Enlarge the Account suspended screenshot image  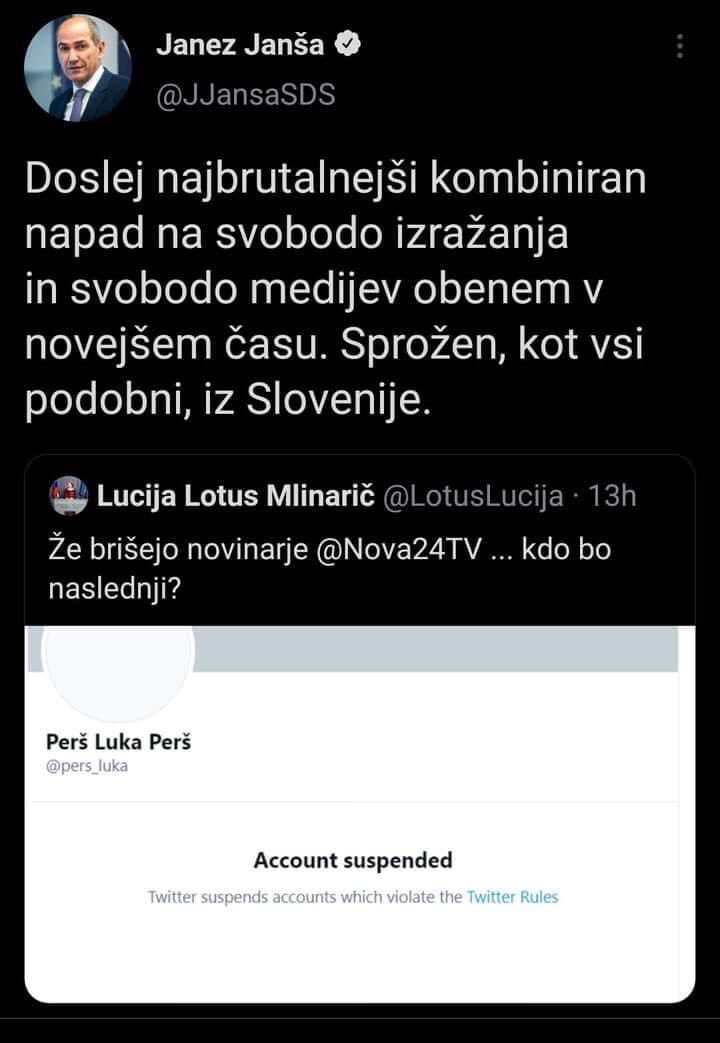pyautogui.click(x=360, y=810)
